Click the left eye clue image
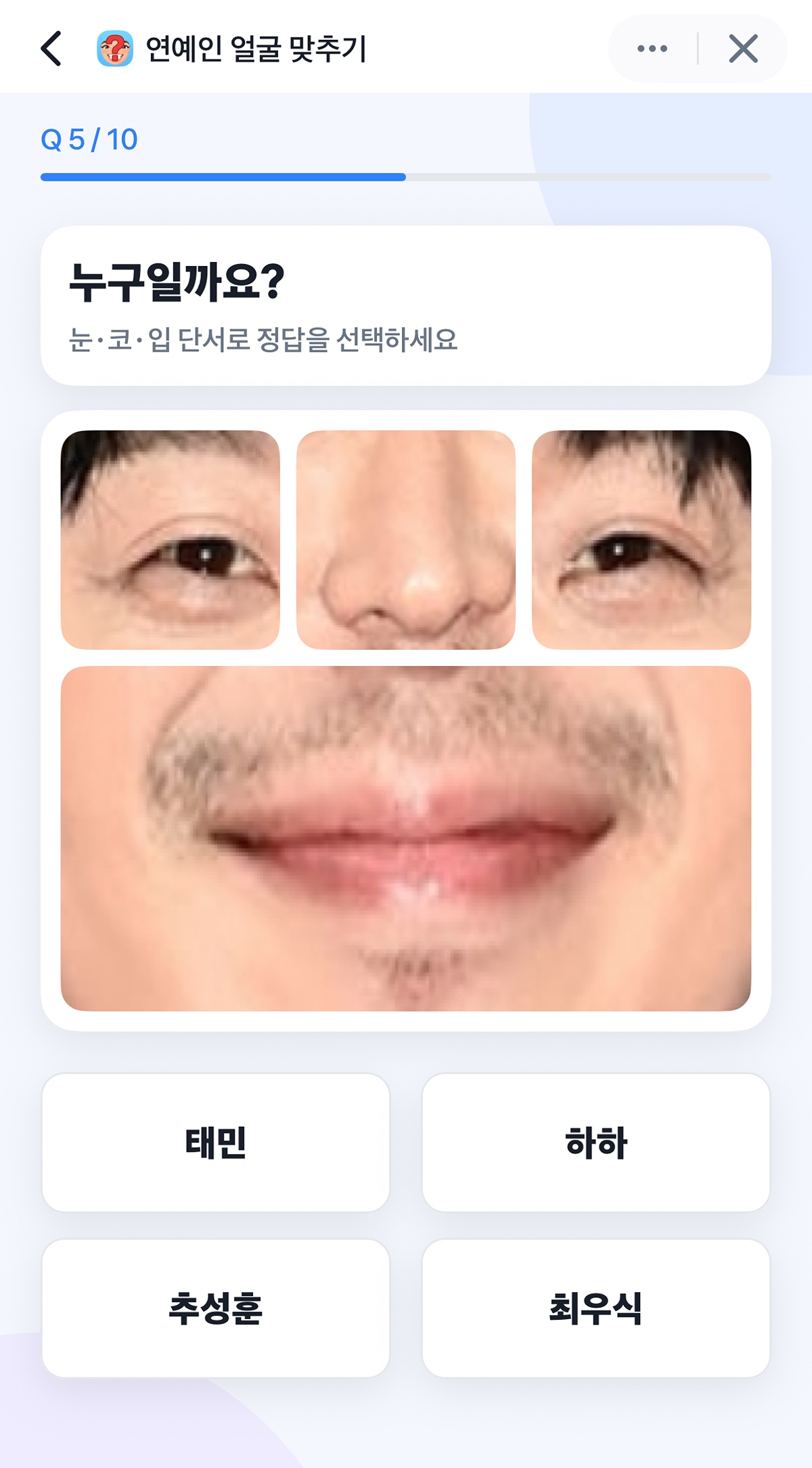The height and width of the screenshot is (1468, 812). tap(171, 540)
